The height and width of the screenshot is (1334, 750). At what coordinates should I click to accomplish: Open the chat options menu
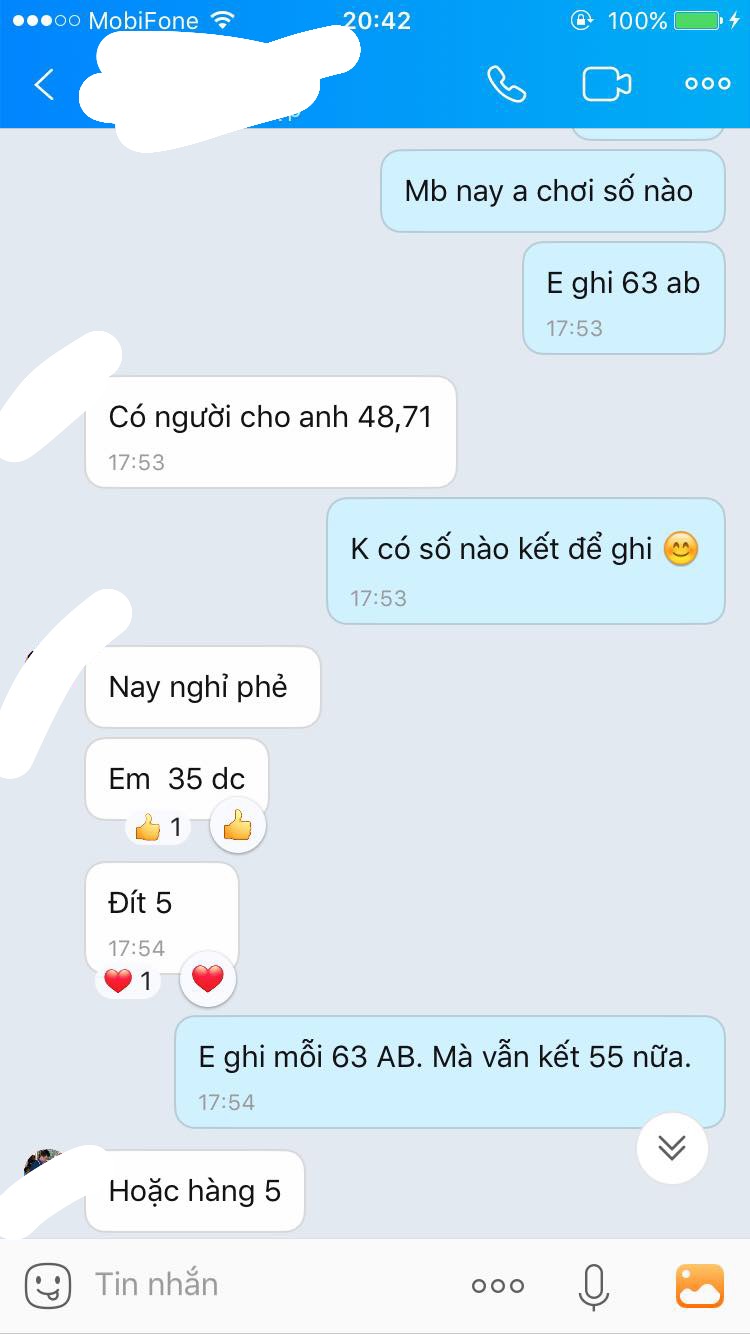point(707,85)
